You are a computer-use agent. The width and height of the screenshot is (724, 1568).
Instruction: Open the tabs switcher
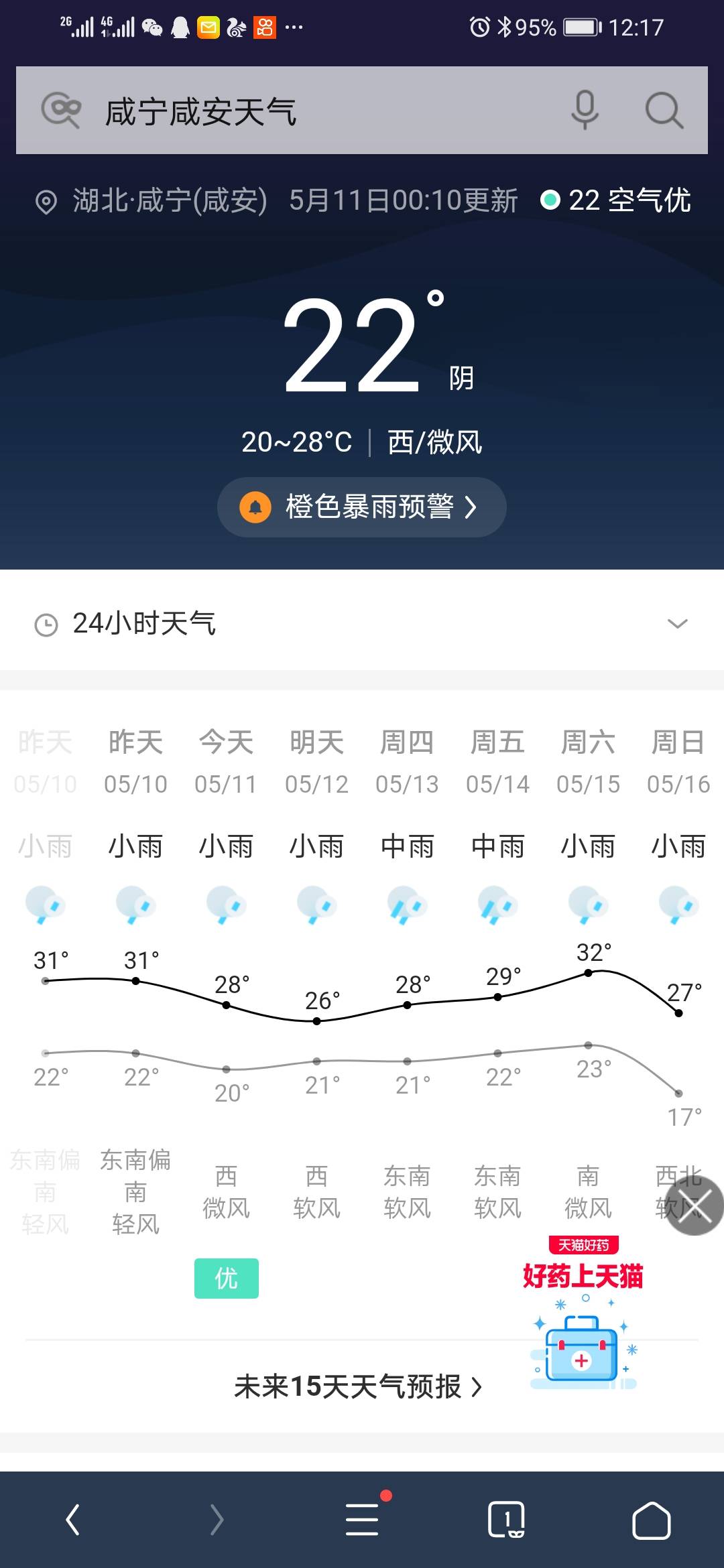point(507,1520)
